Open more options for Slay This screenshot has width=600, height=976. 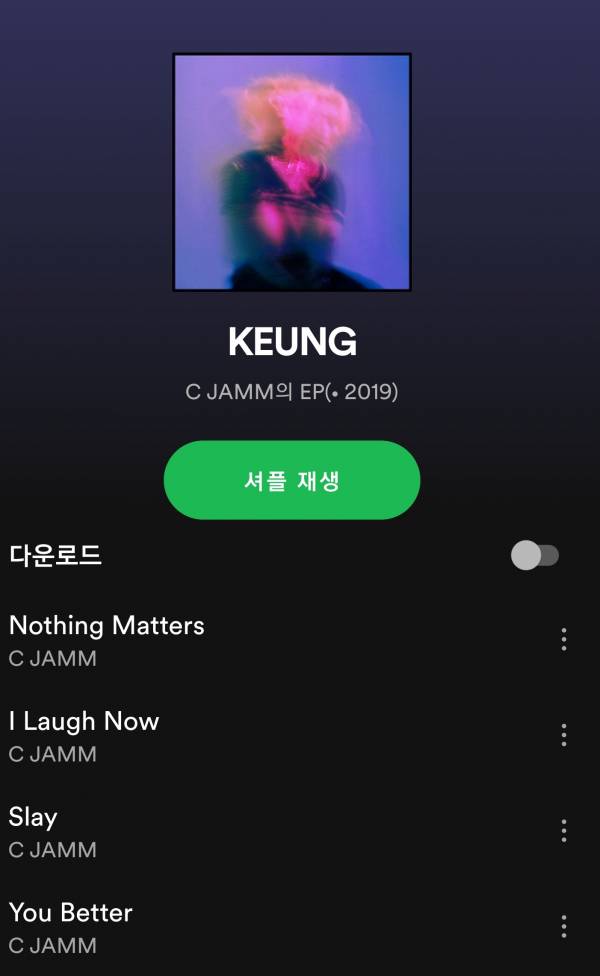[564, 831]
